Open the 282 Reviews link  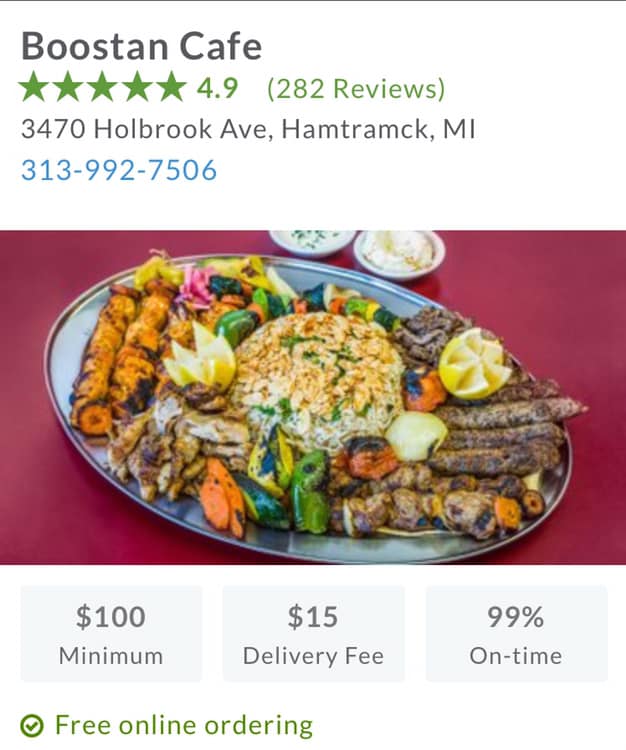pos(356,89)
